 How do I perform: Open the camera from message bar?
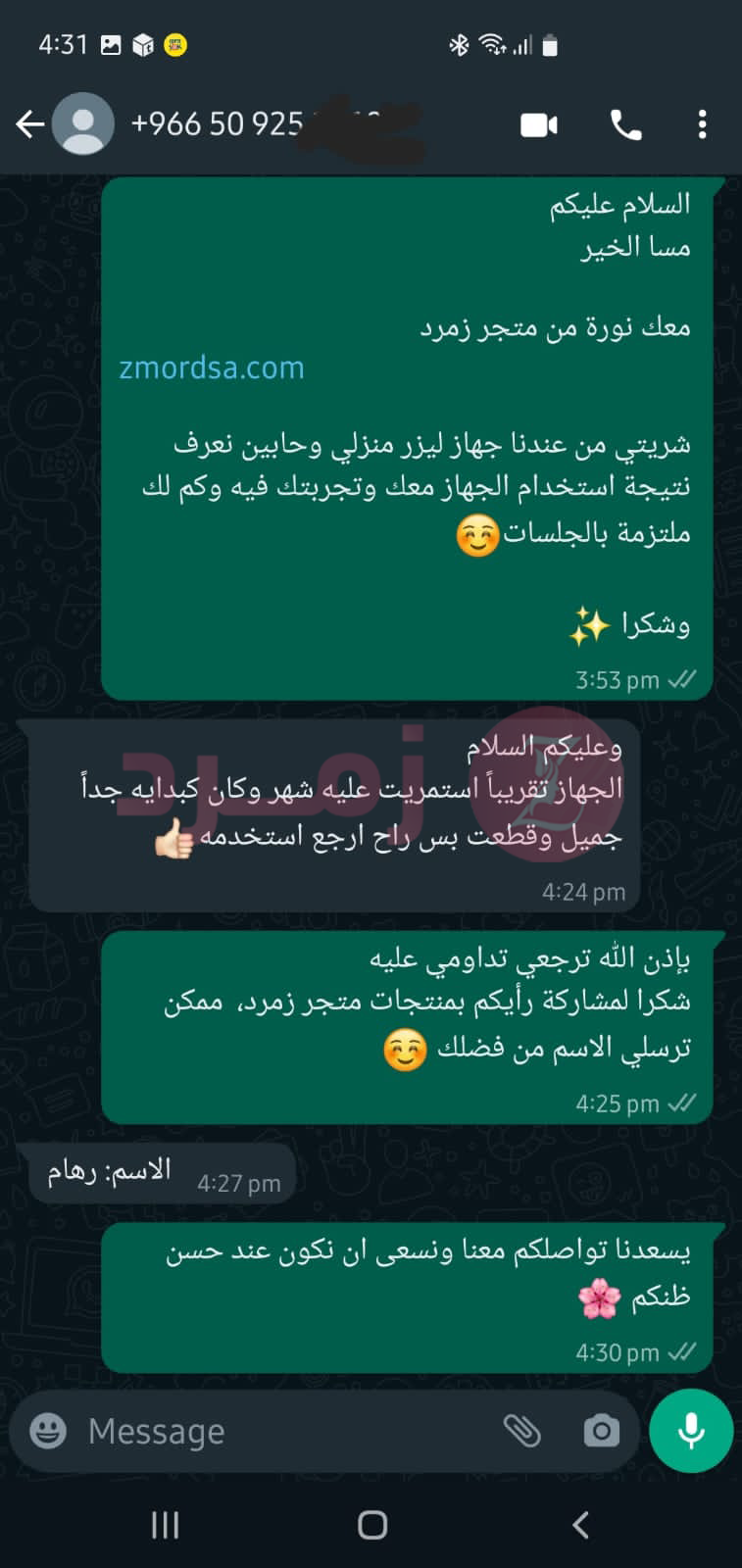(601, 1431)
